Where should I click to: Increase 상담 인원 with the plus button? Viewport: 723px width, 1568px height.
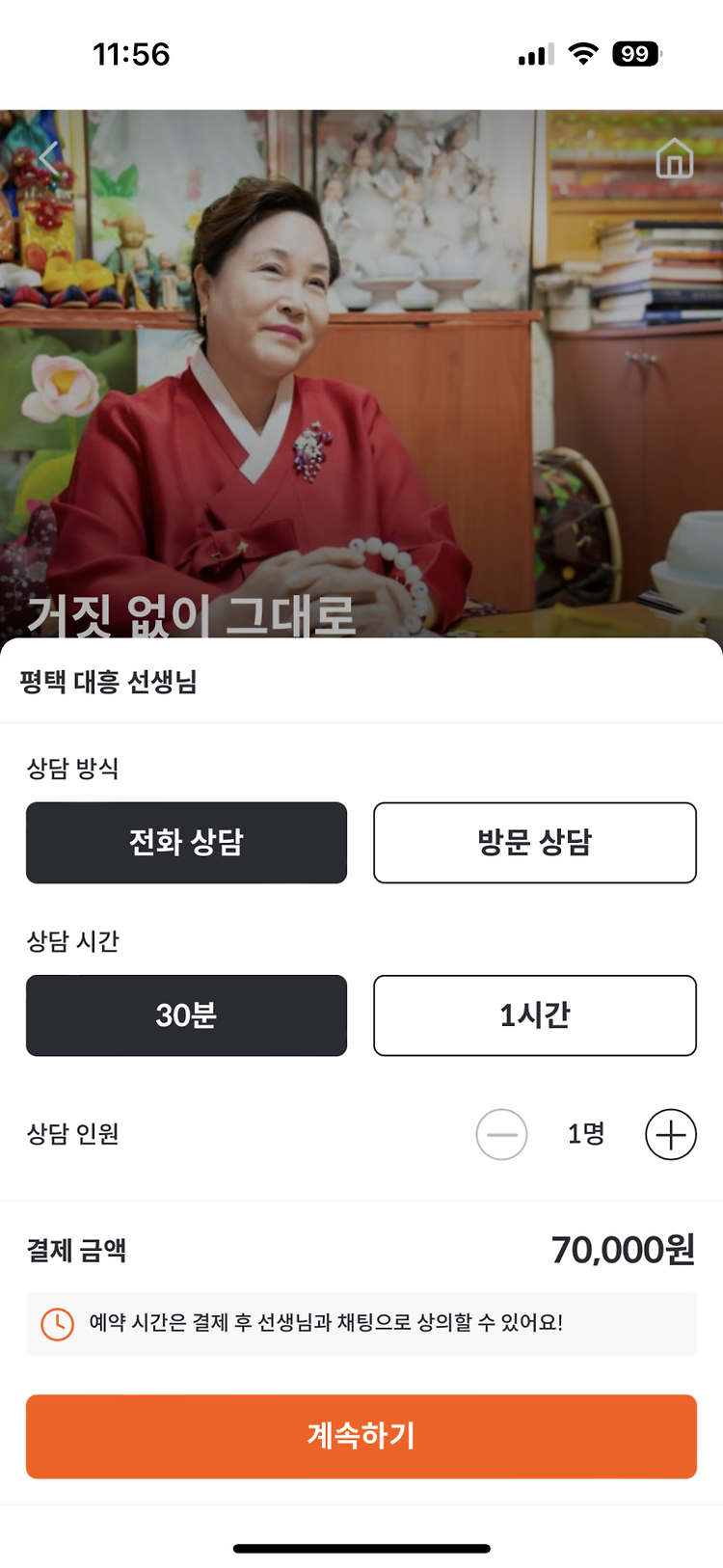coord(671,1134)
